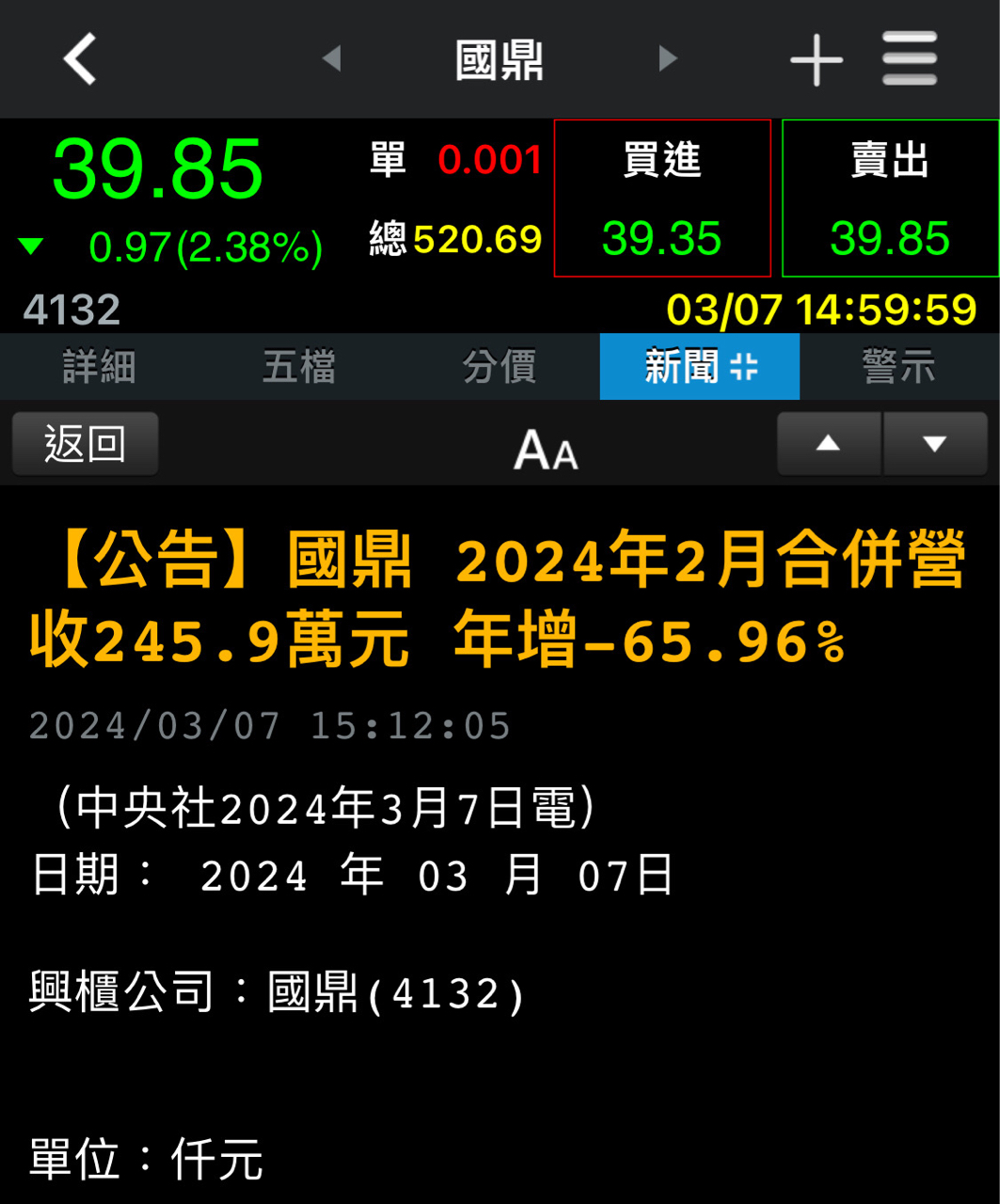Change the article font size
This screenshot has width=1000, height=1204.
click(x=546, y=450)
